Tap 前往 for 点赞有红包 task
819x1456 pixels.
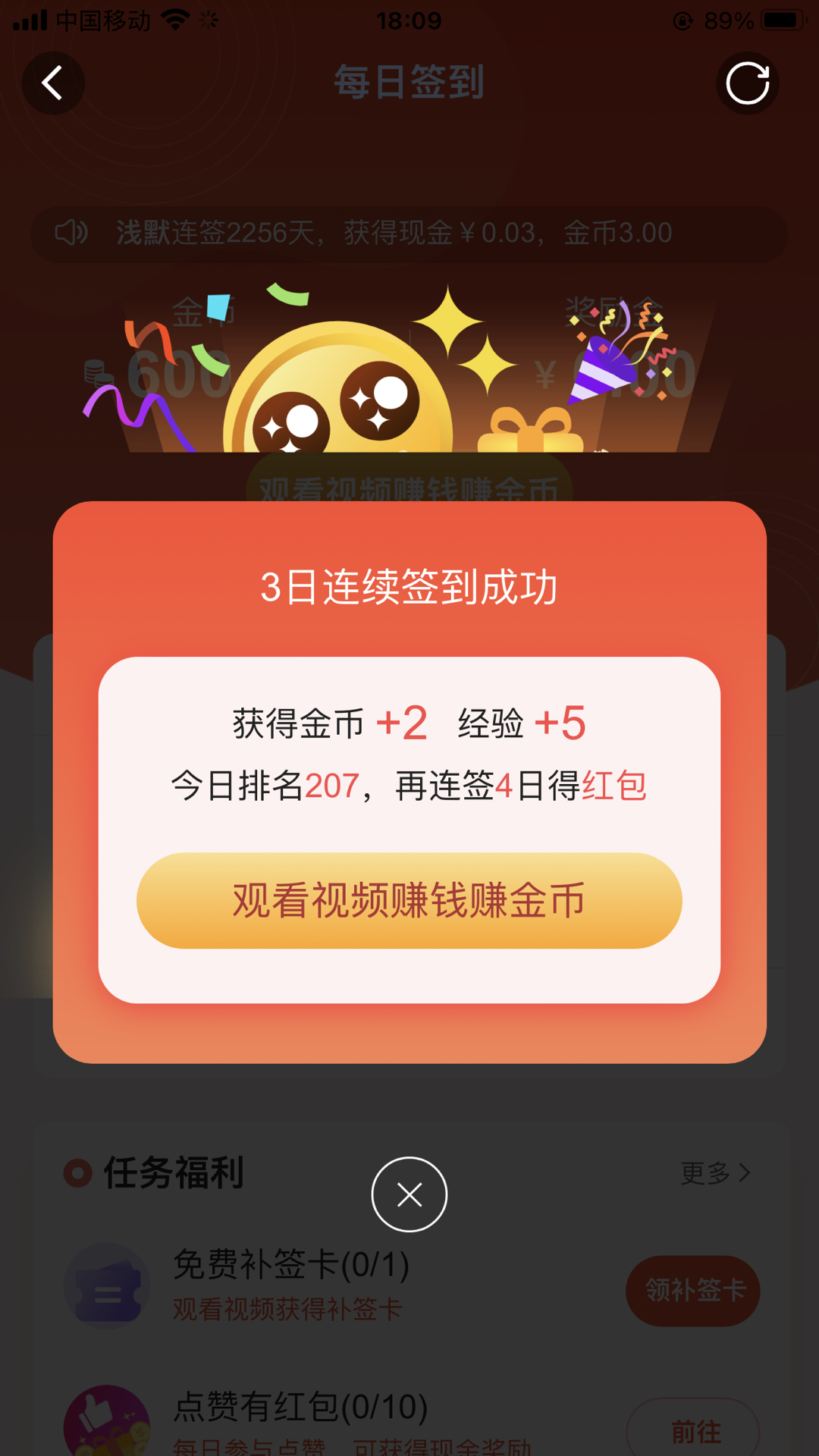tap(692, 1429)
